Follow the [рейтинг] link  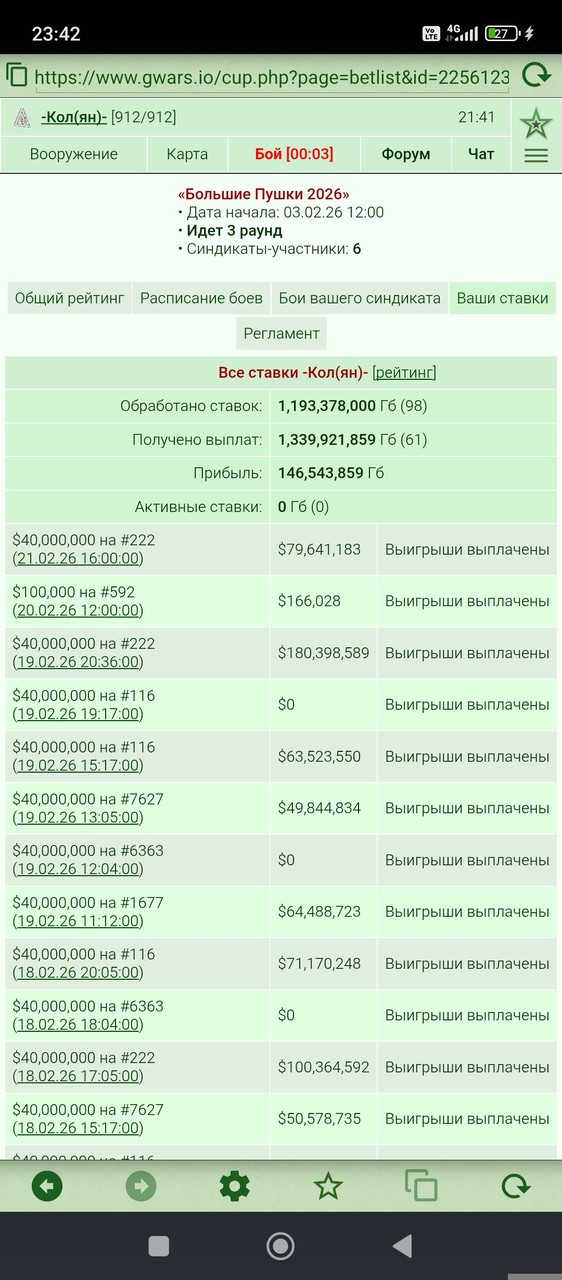(404, 372)
